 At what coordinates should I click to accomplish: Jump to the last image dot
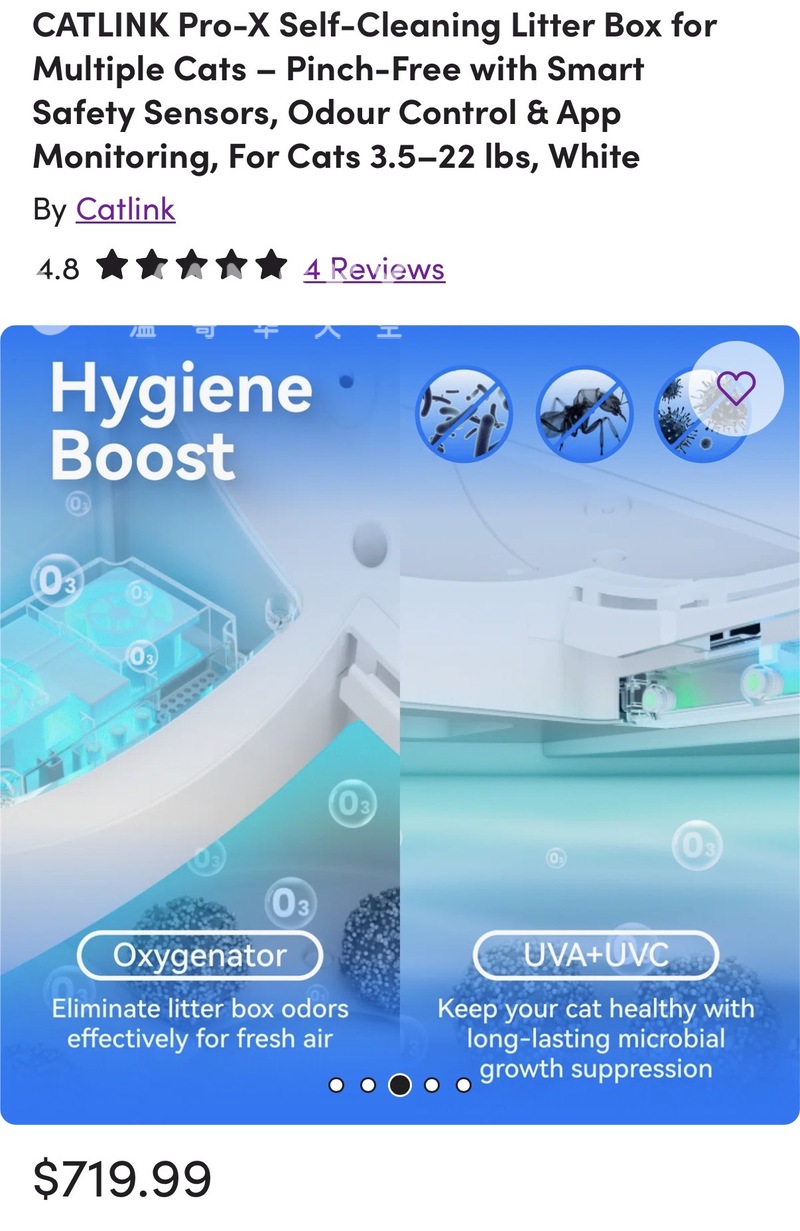463,1085
